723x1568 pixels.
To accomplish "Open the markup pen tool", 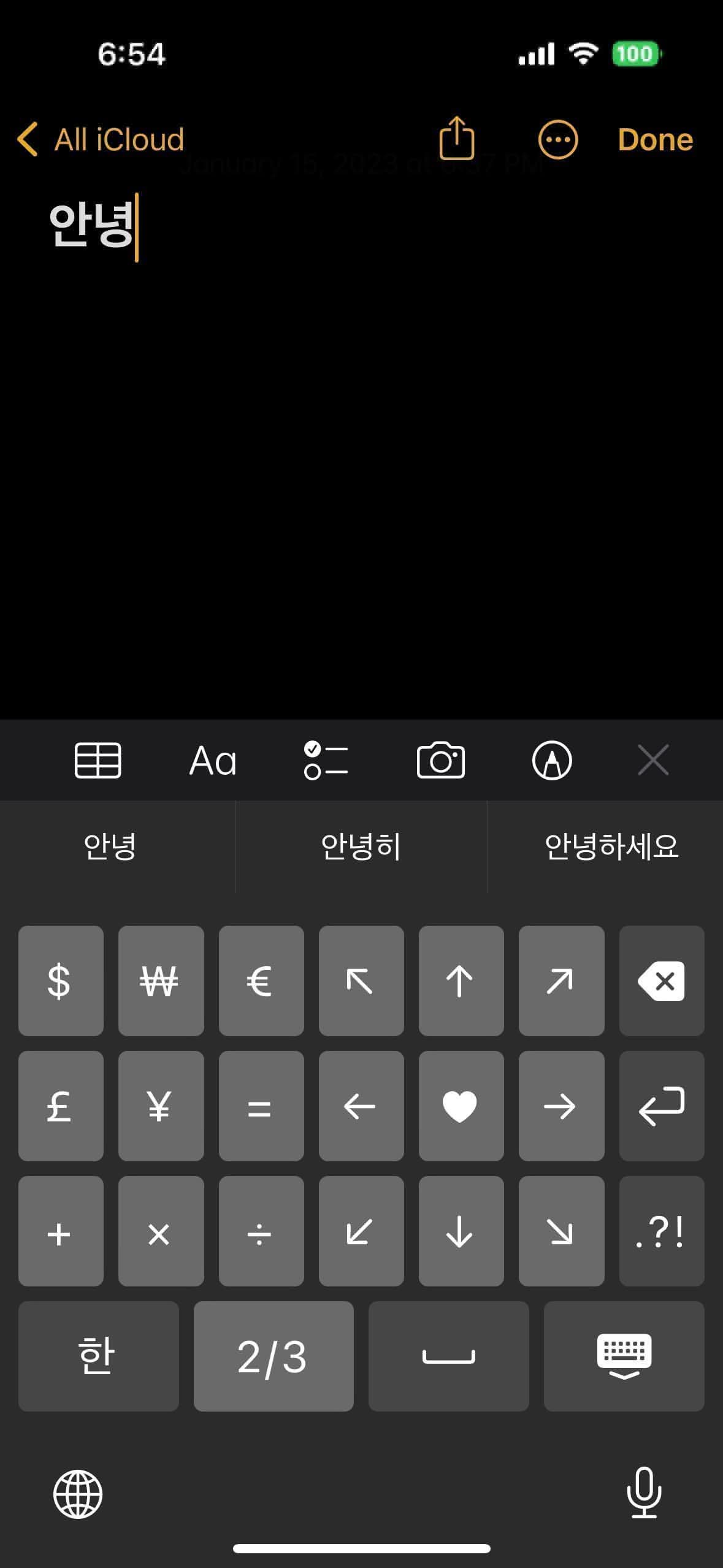I will [551, 761].
